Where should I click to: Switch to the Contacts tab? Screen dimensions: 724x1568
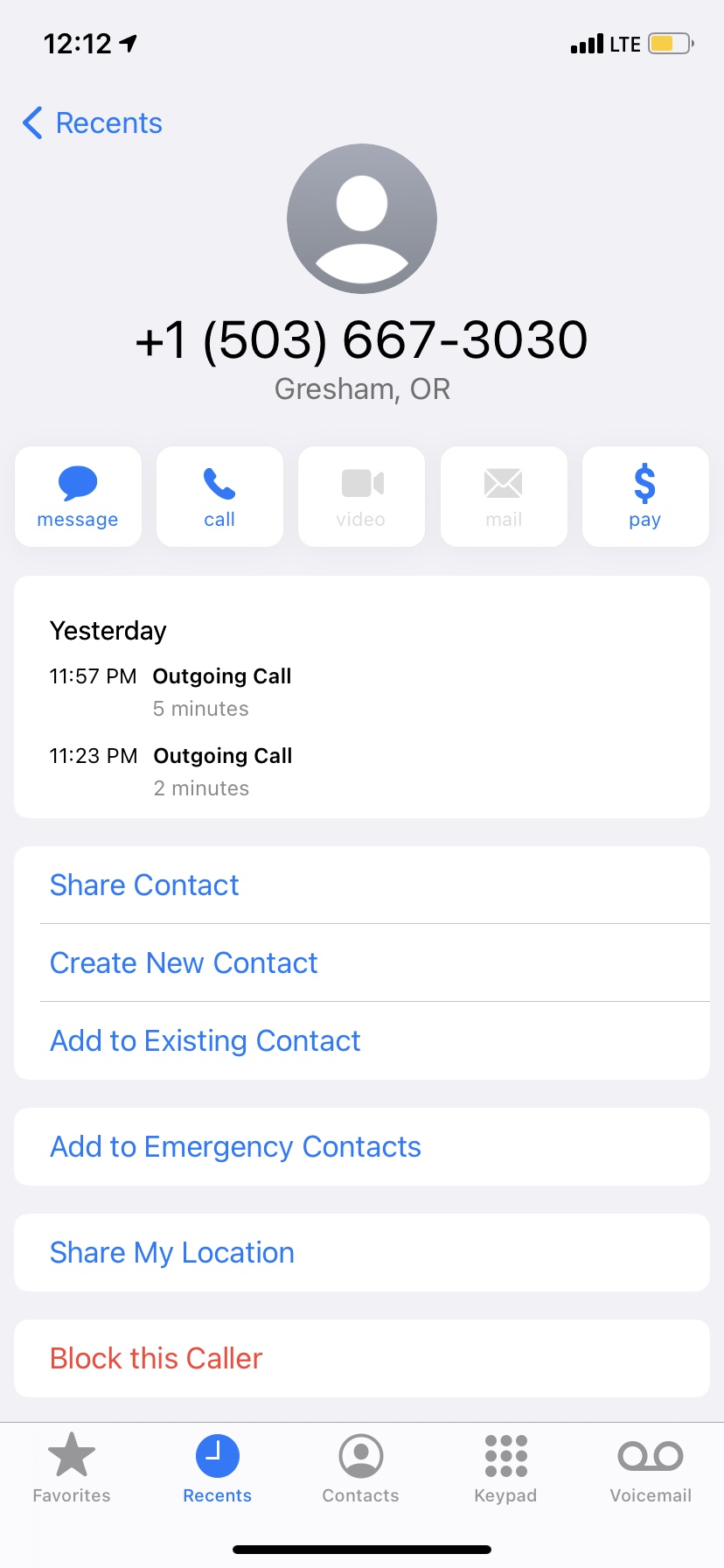pyautogui.click(x=360, y=1468)
